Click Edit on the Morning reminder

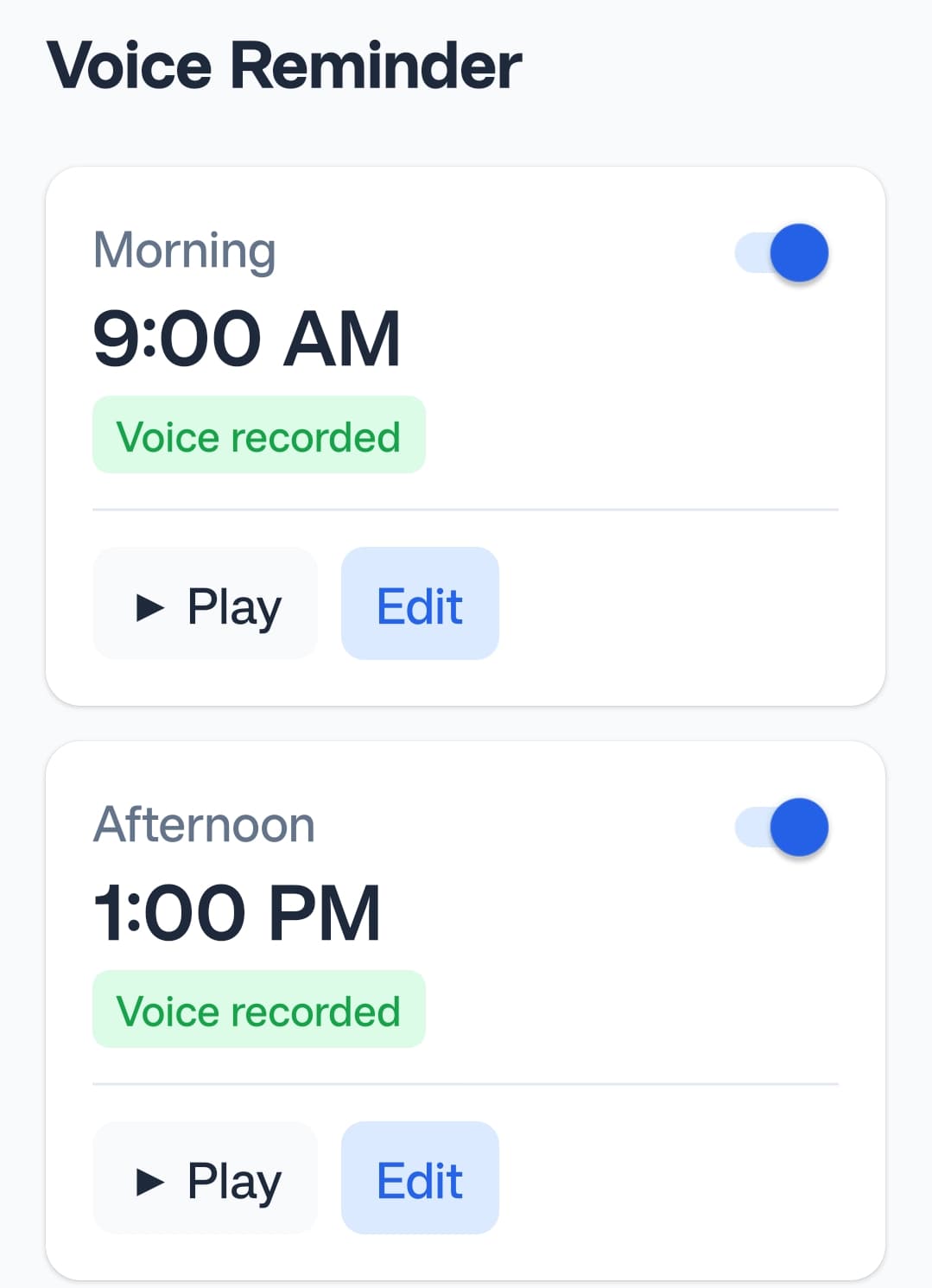pos(419,606)
